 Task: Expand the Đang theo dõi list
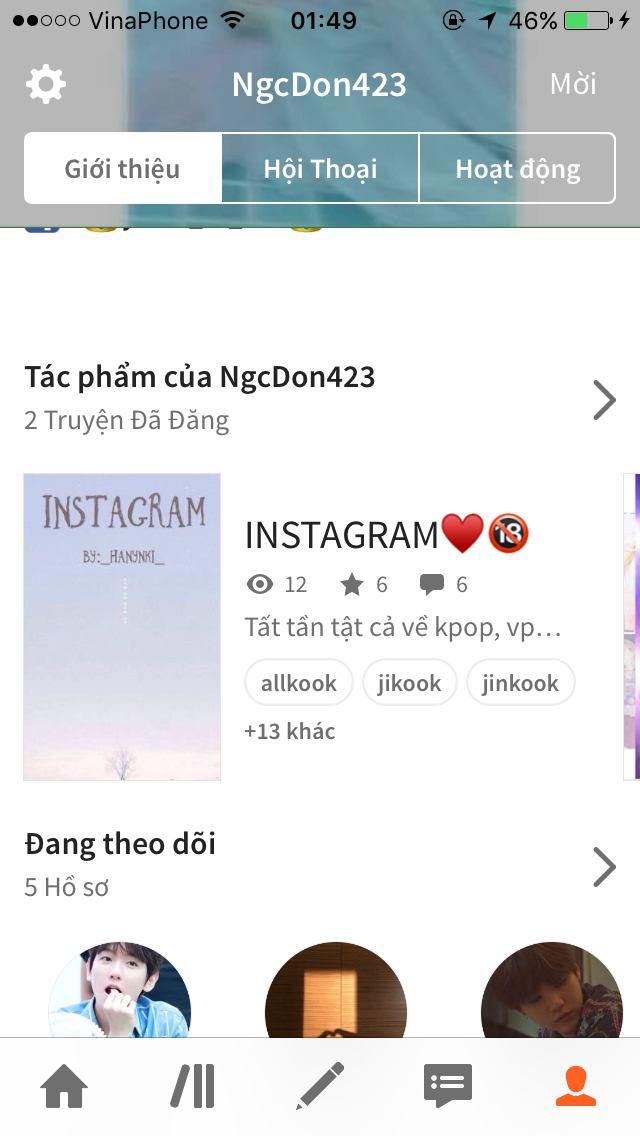(x=604, y=866)
